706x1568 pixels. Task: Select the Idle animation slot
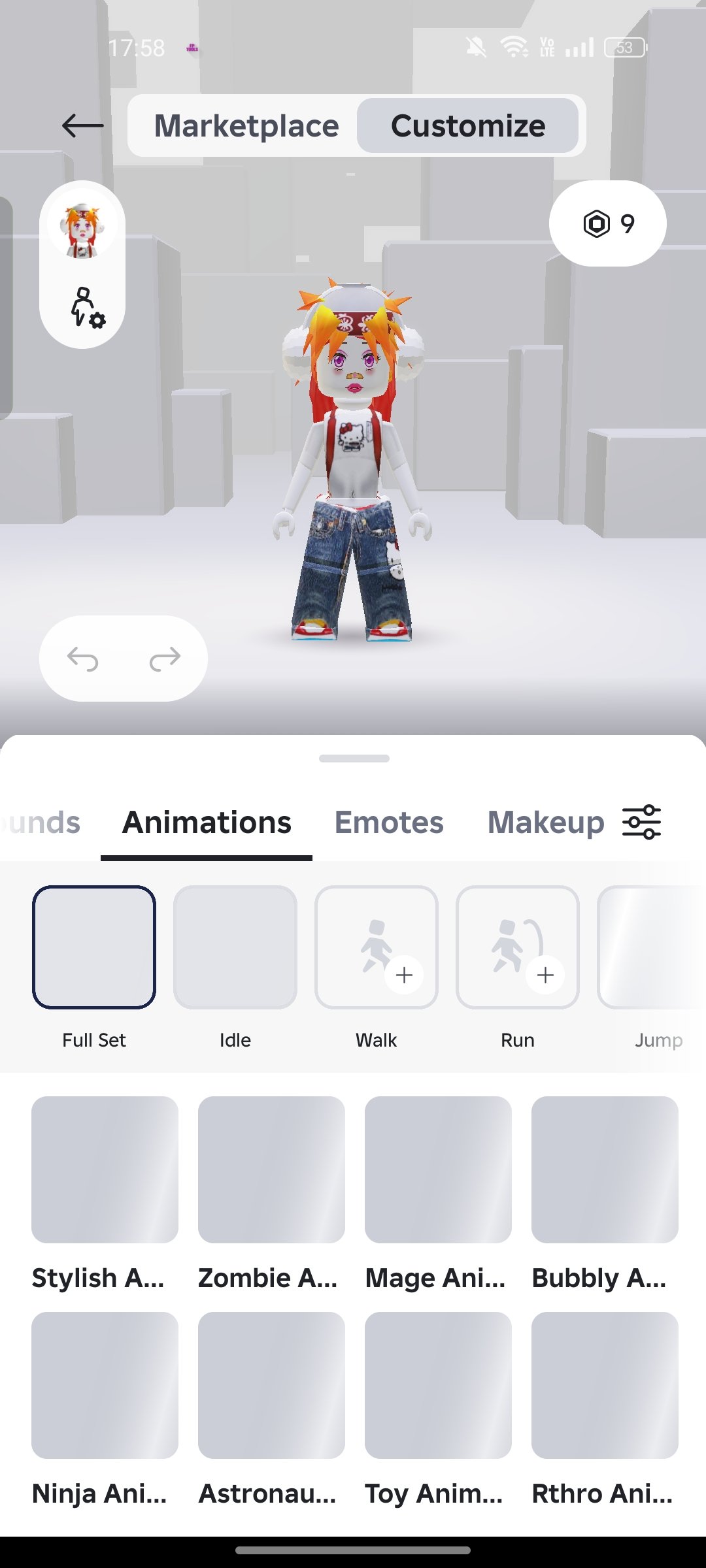[235, 947]
